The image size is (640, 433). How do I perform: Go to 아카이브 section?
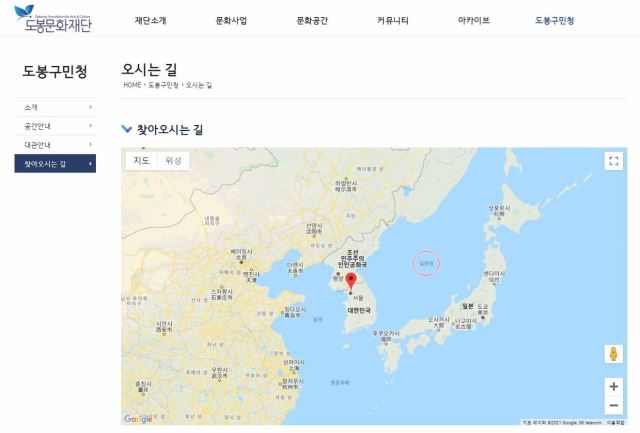(x=473, y=19)
